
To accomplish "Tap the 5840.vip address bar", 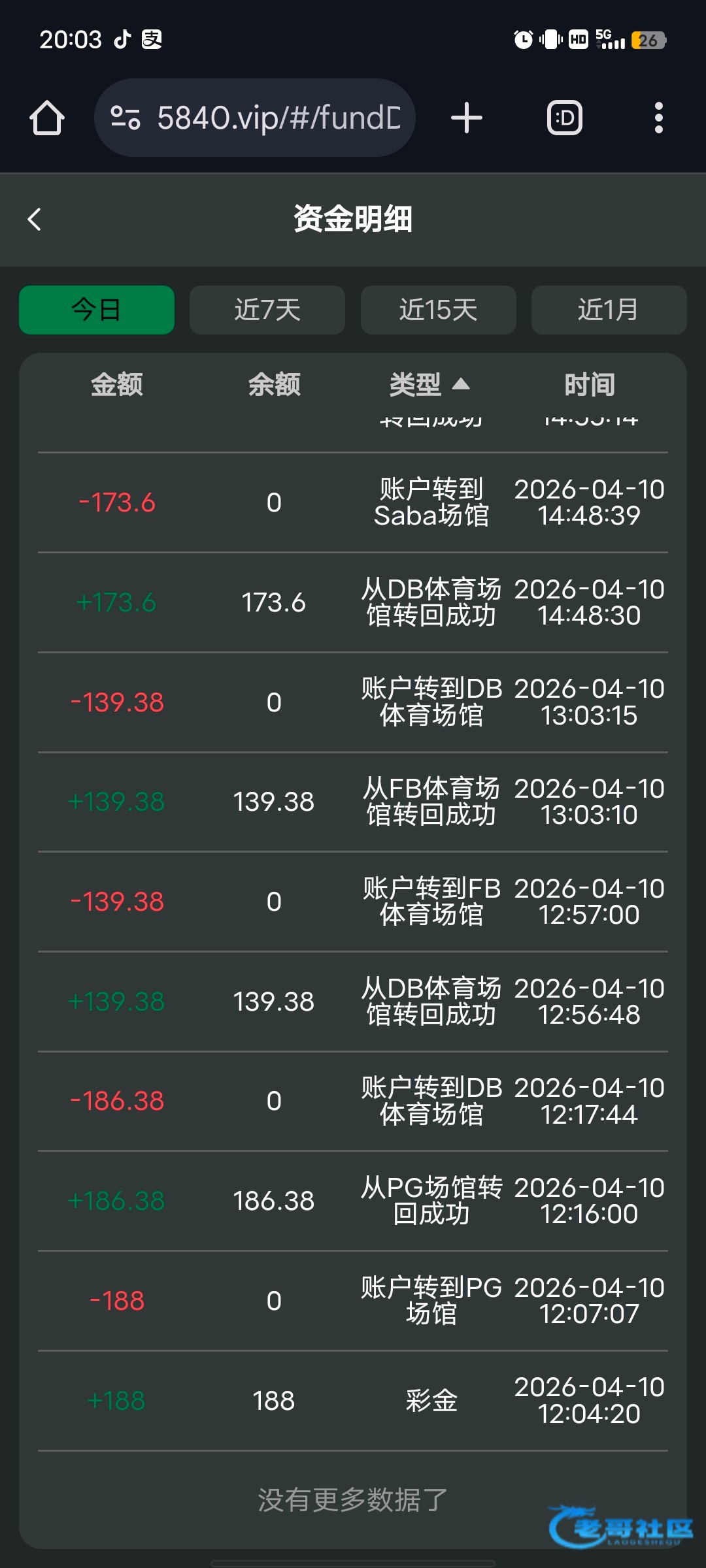I will pos(255,118).
